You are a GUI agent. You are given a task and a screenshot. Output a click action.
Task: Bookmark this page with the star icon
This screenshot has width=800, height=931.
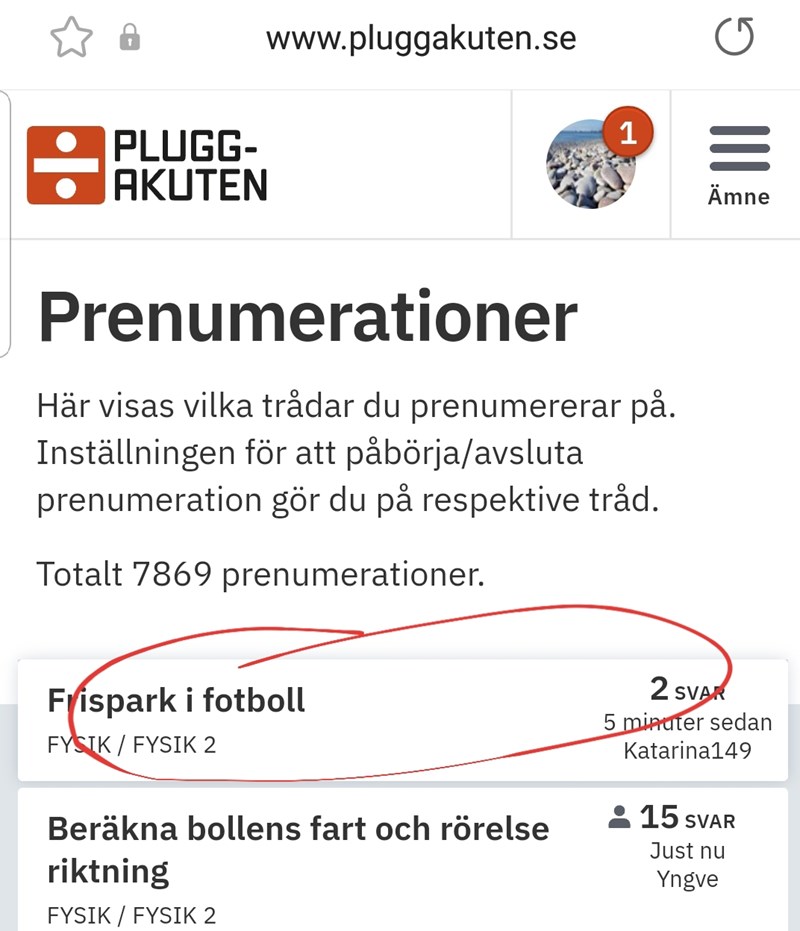click(x=71, y=39)
